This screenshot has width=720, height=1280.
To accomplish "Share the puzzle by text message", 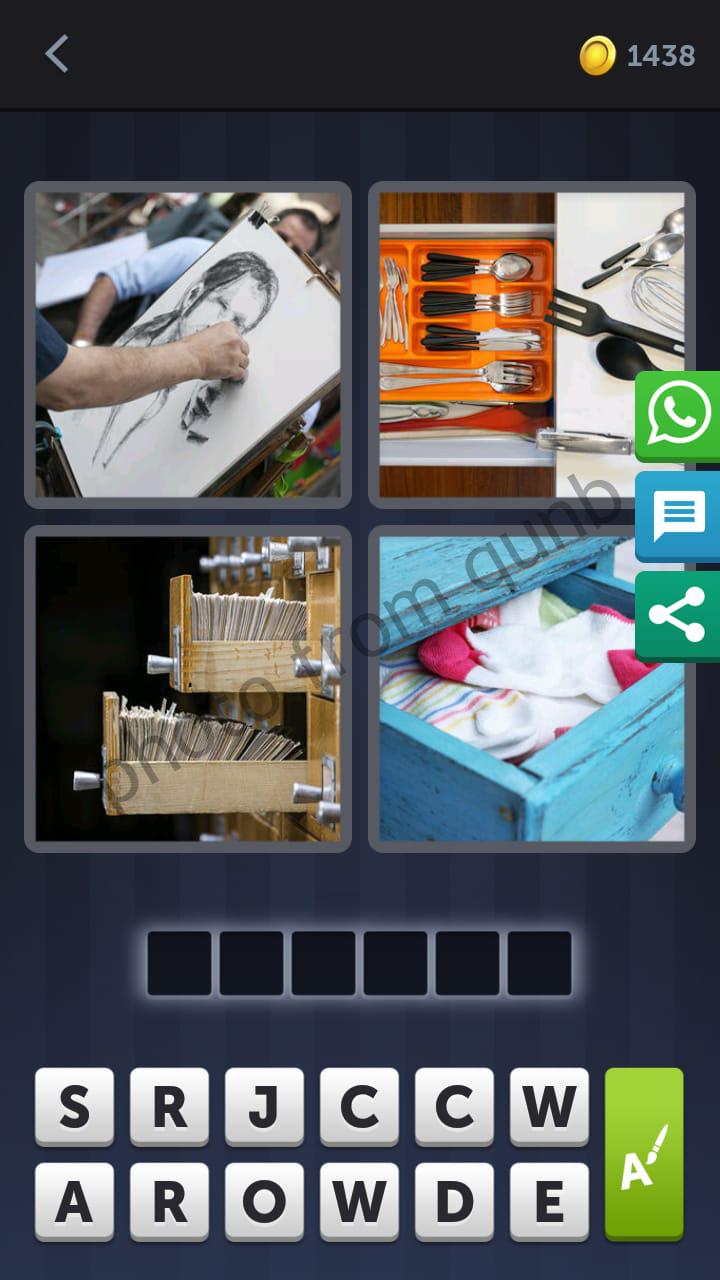I will pos(678,516).
